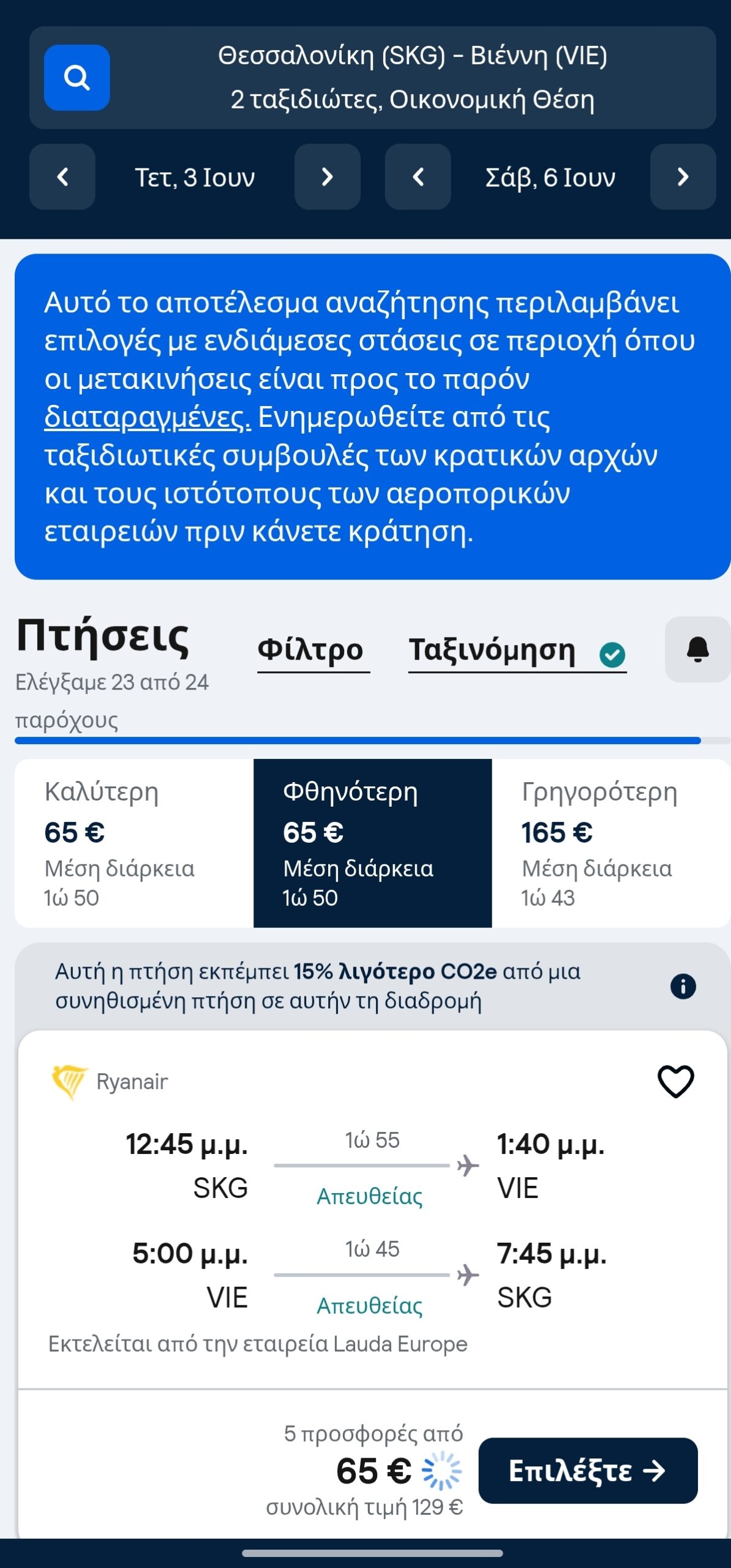Show the Γρηγορότερη flights tab

click(610, 843)
